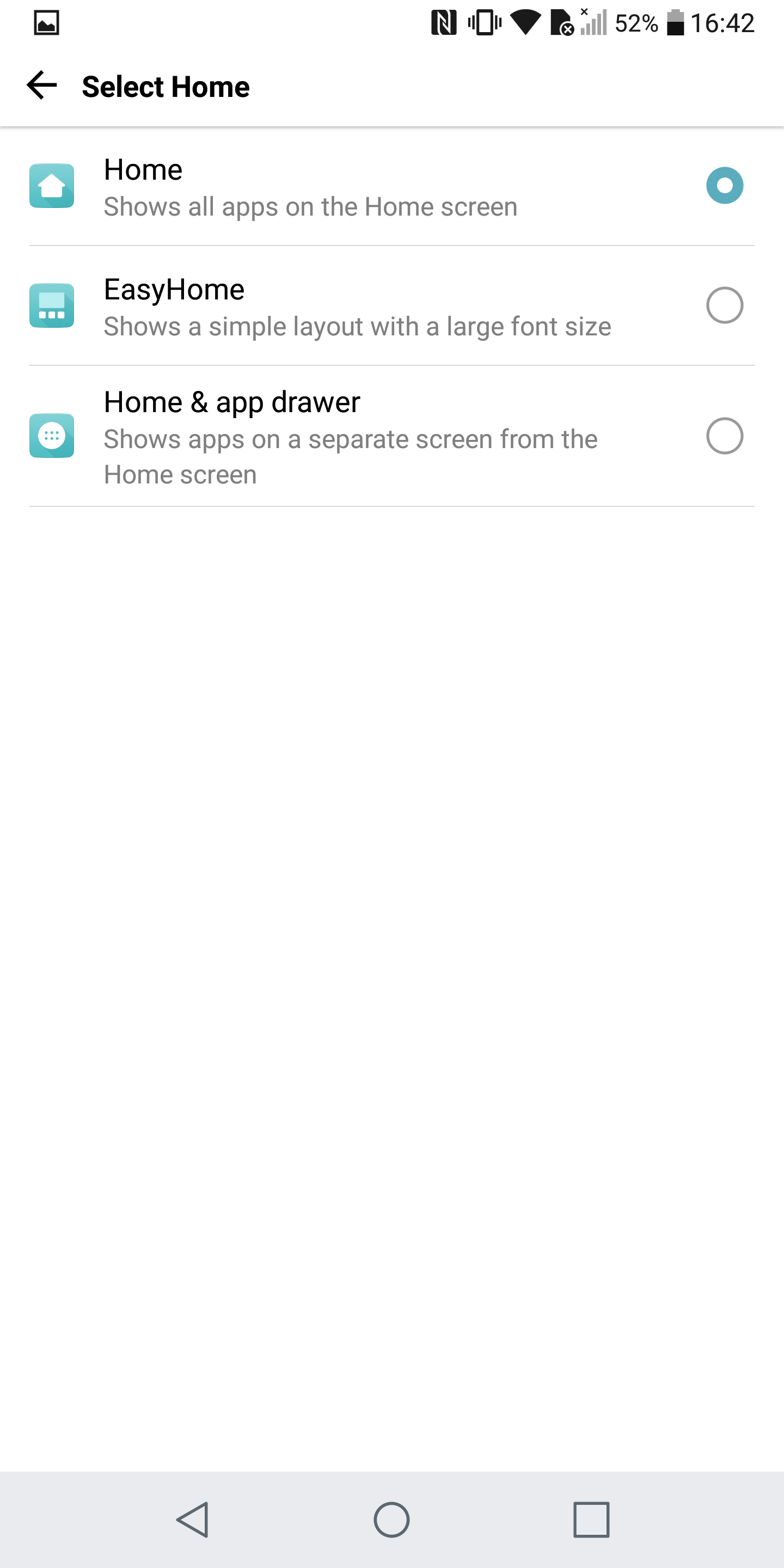Tap the system home button
This screenshot has height=1568, width=784.
pos(391,1520)
